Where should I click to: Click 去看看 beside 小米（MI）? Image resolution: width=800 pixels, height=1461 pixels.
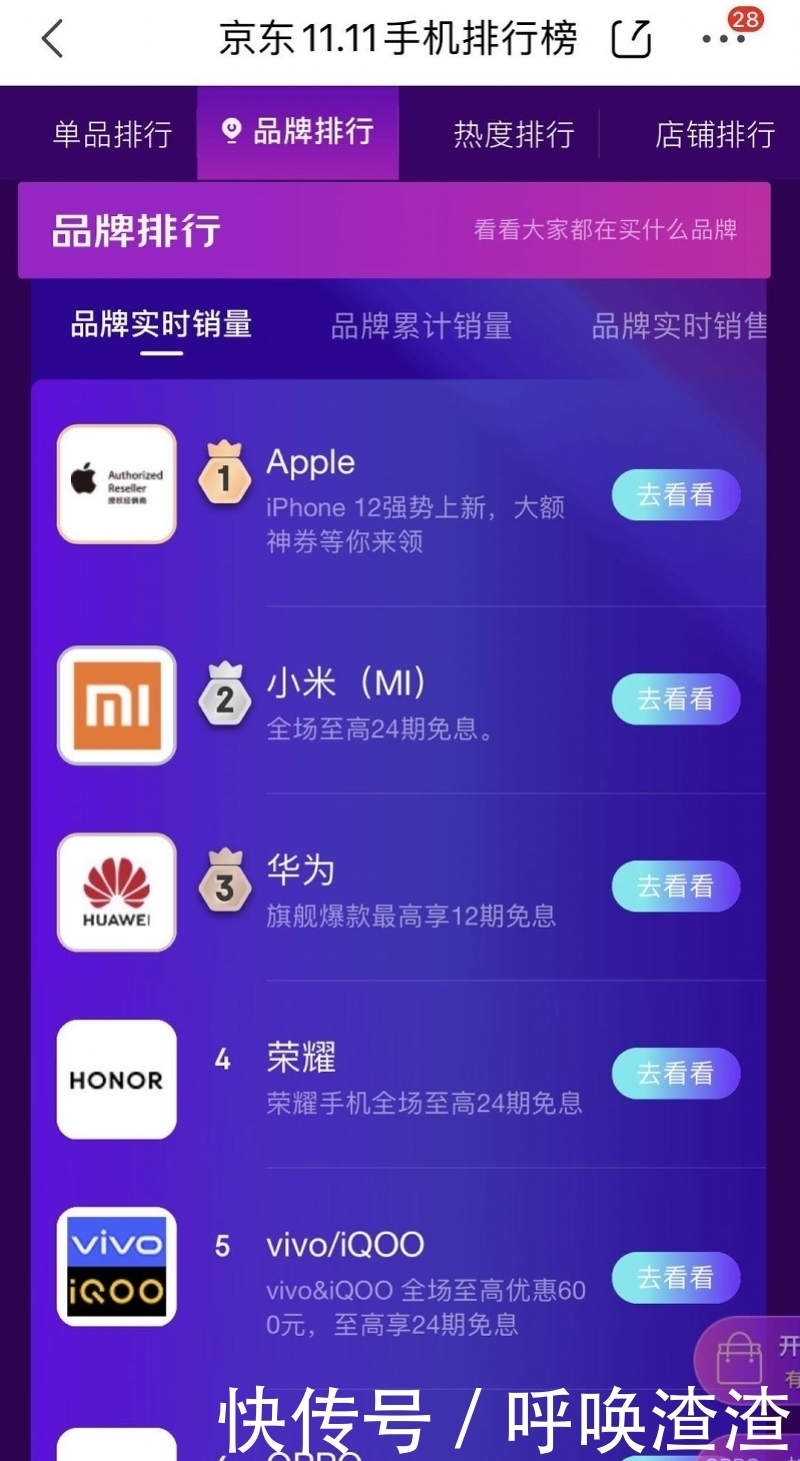[675, 699]
